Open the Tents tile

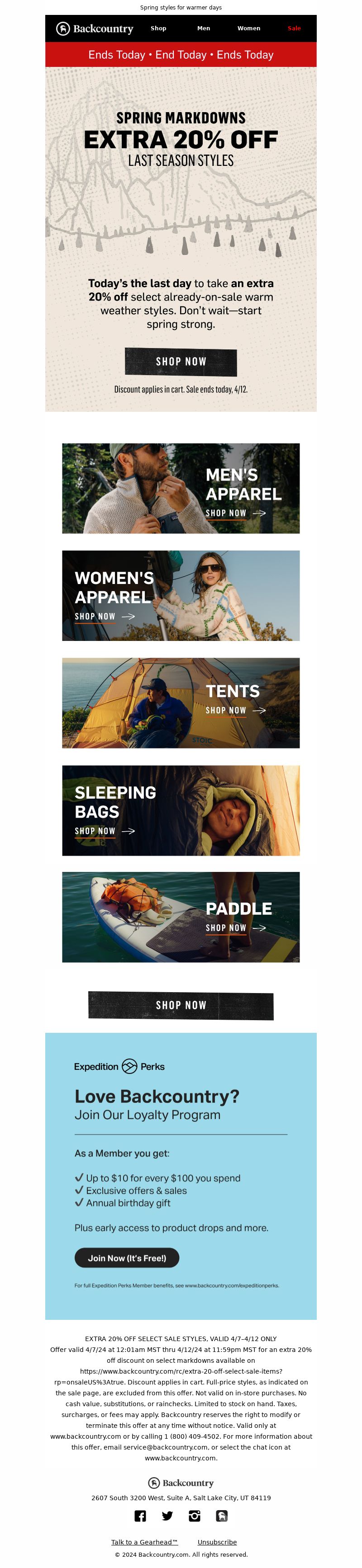181,702
